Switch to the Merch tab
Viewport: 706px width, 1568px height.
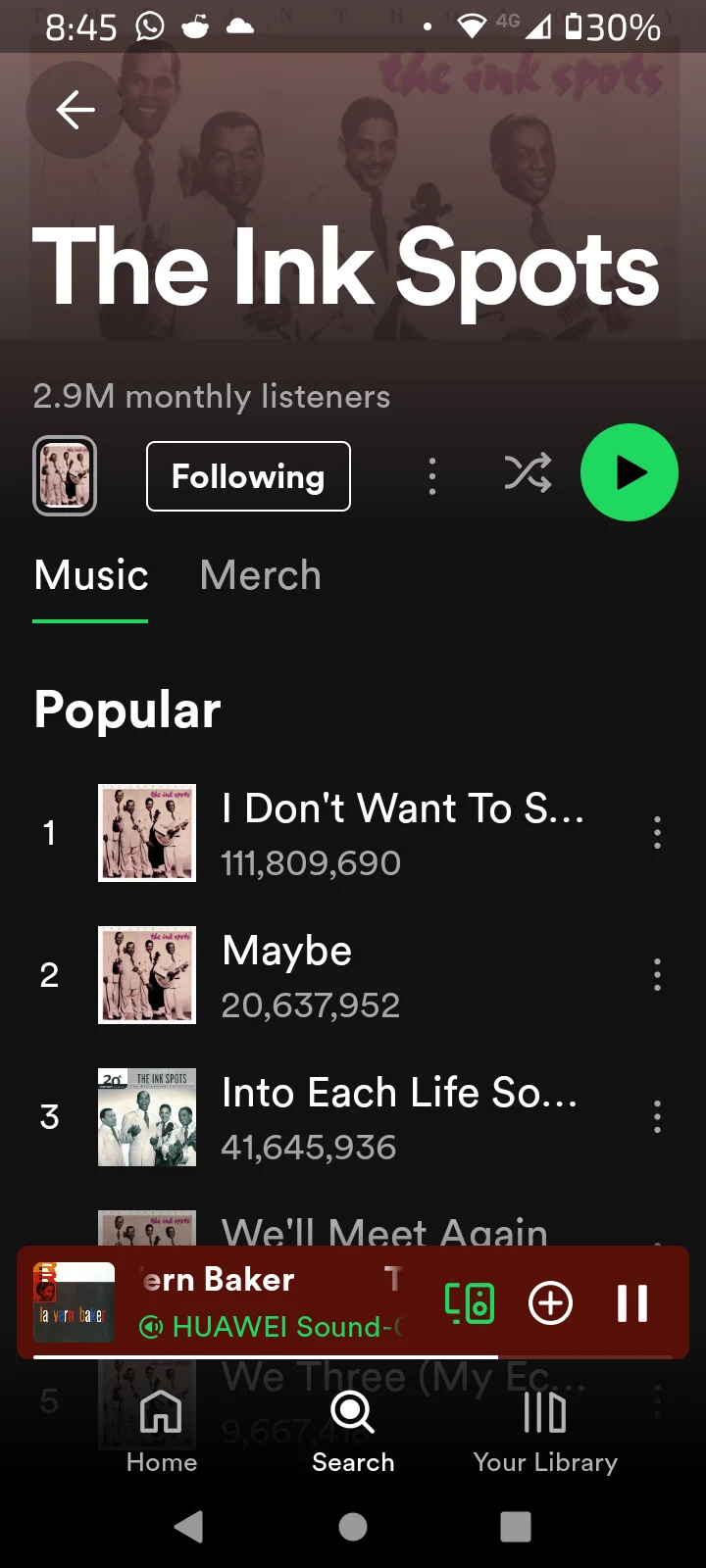click(x=259, y=576)
